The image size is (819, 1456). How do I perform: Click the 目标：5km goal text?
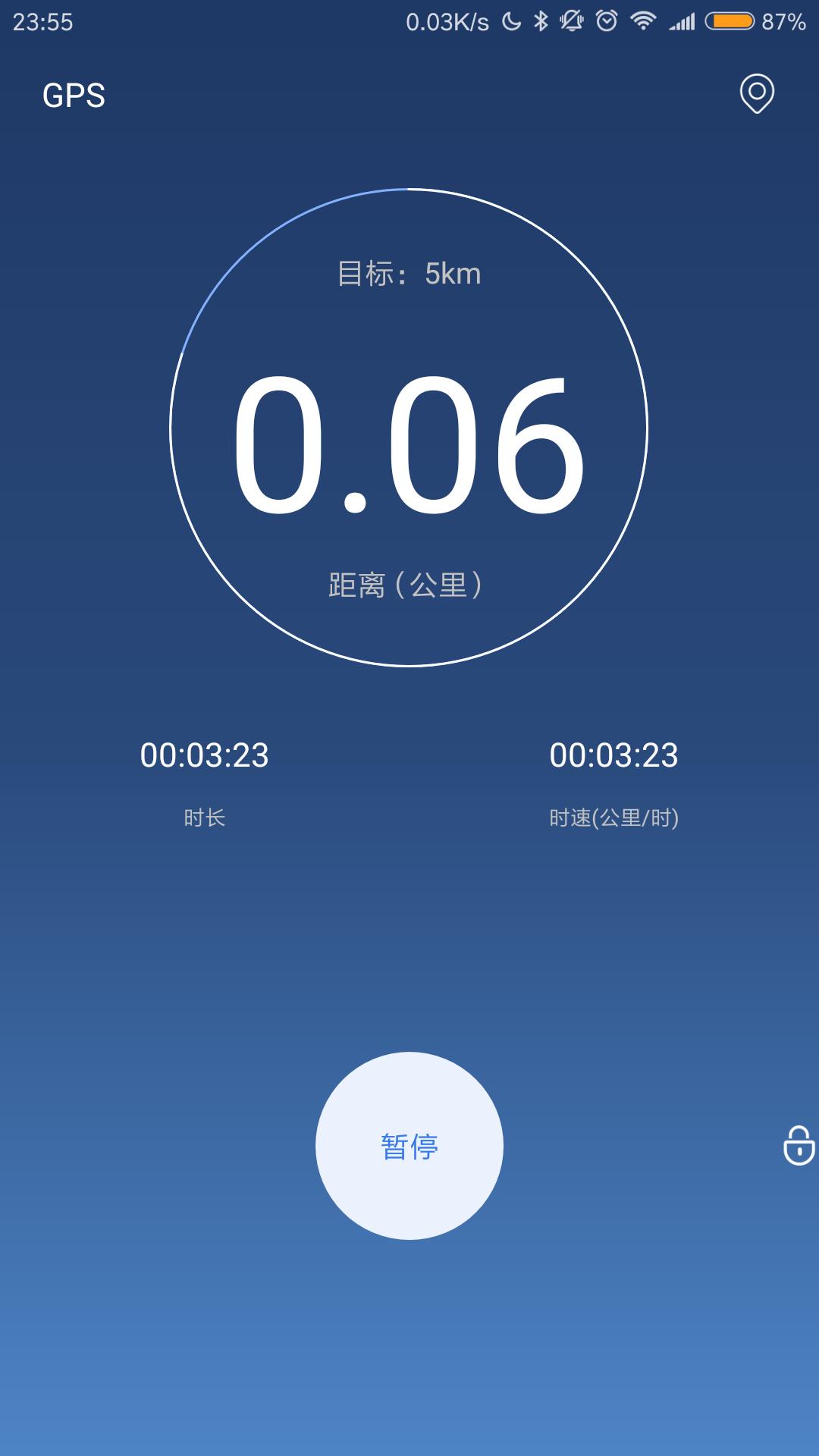pos(409,275)
